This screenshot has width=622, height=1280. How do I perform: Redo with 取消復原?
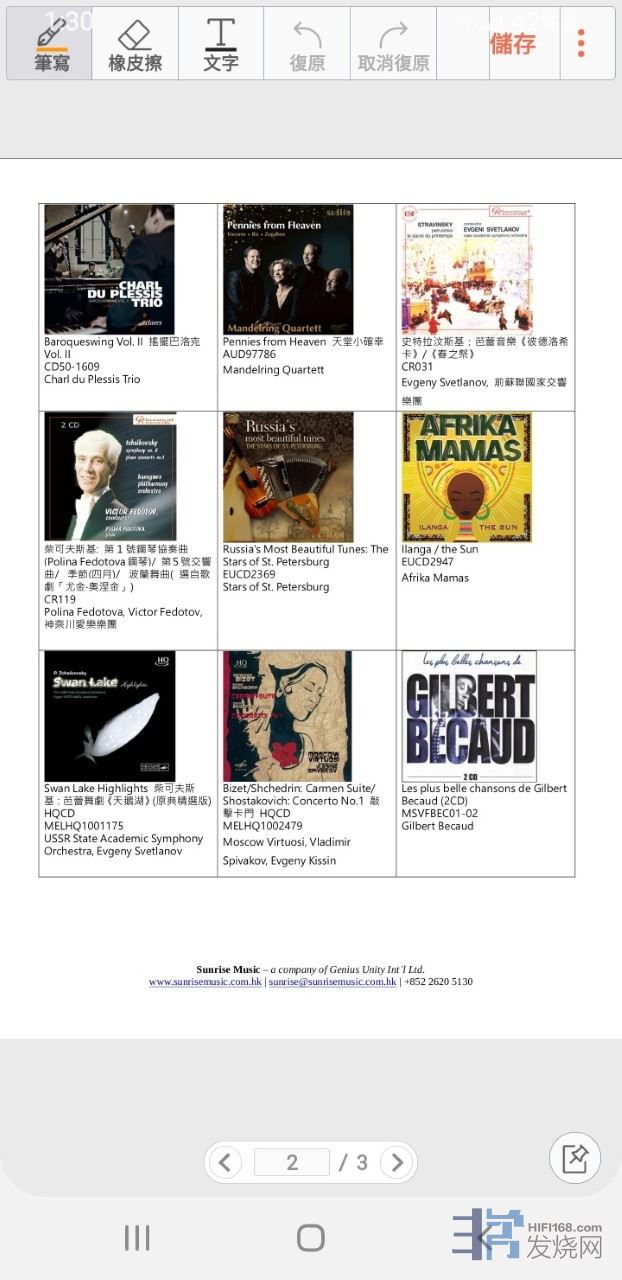(393, 45)
